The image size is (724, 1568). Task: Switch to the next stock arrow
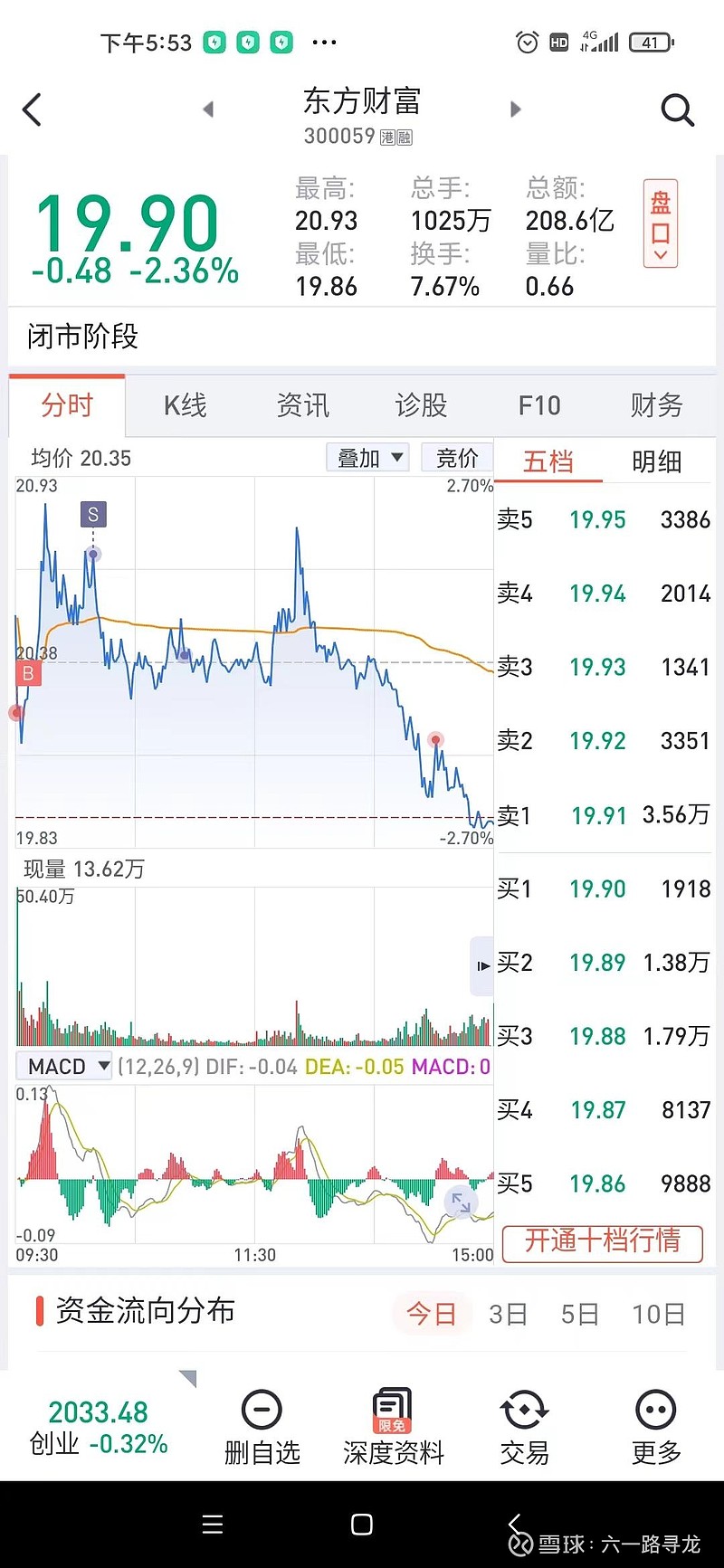tap(516, 109)
